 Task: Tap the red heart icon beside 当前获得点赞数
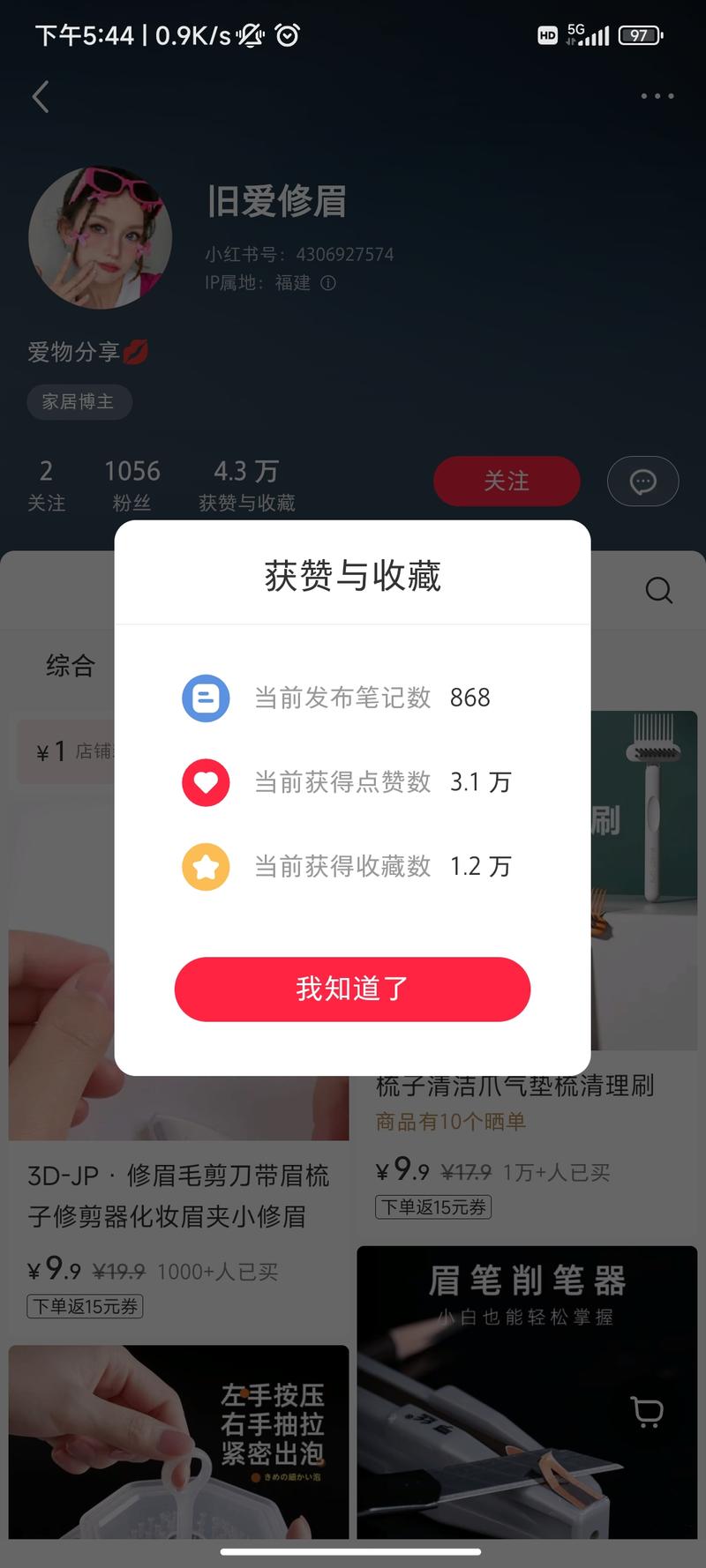point(206,782)
